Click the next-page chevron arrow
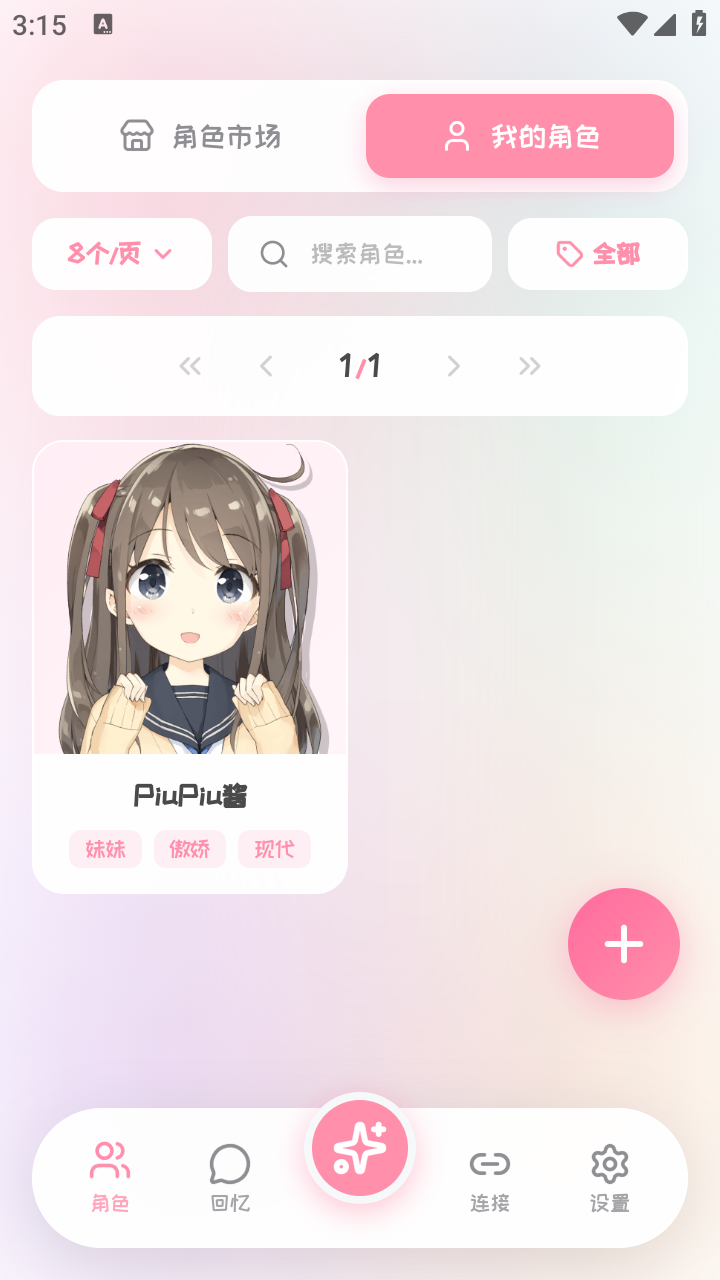Image resolution: width=720 pixels, height=1280 pixels. [453, 365]
